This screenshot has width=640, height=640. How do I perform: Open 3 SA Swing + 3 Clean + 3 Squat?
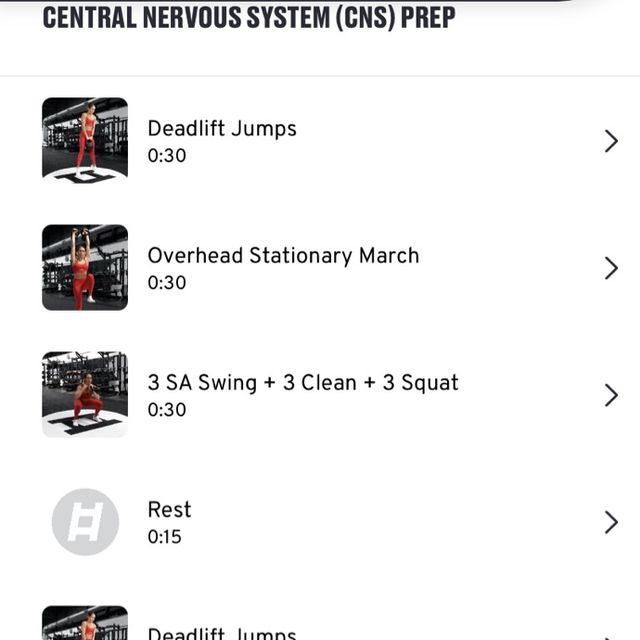[x=320, y=395]
